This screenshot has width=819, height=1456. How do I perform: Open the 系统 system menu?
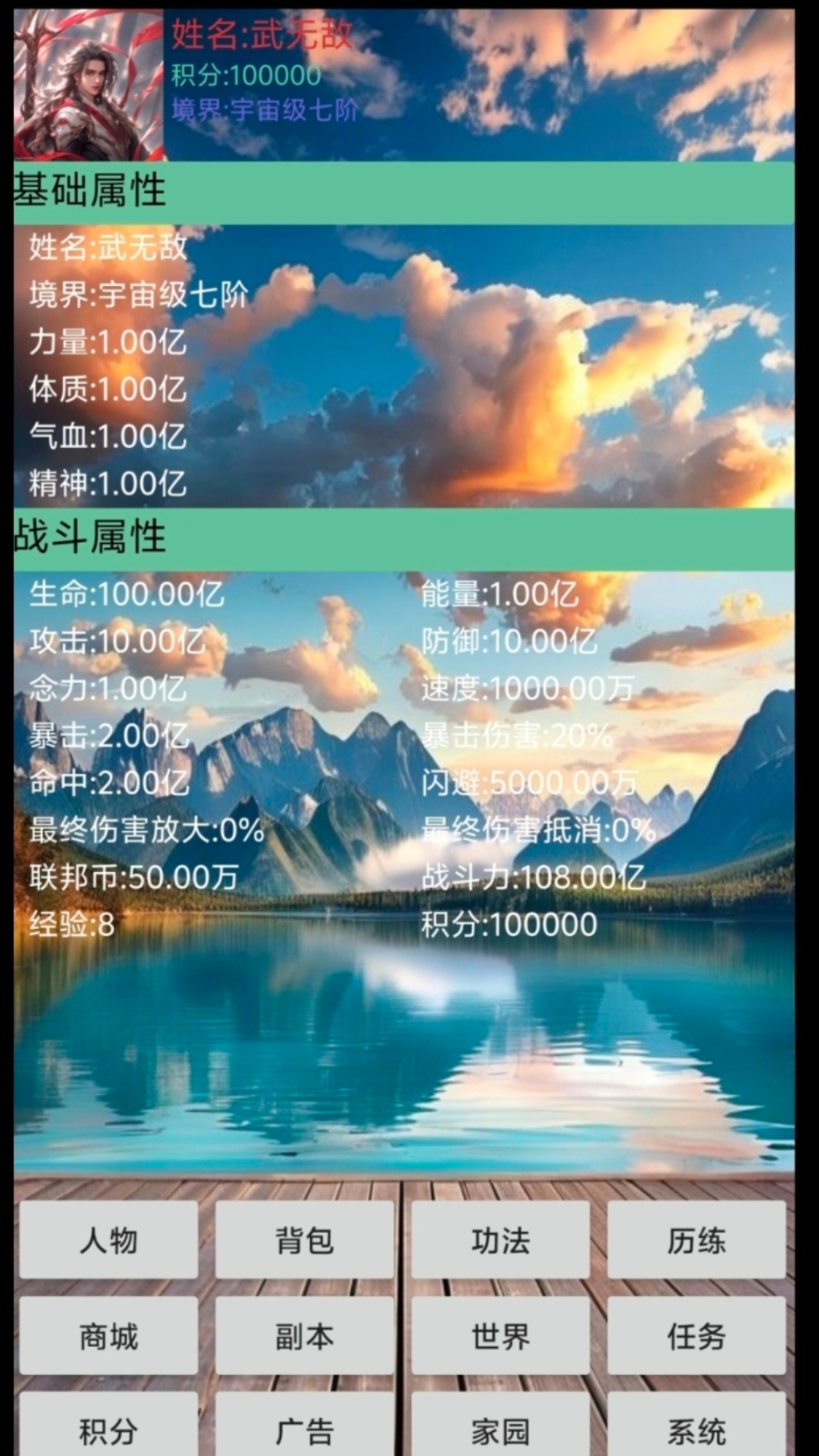click(697, 1429)
